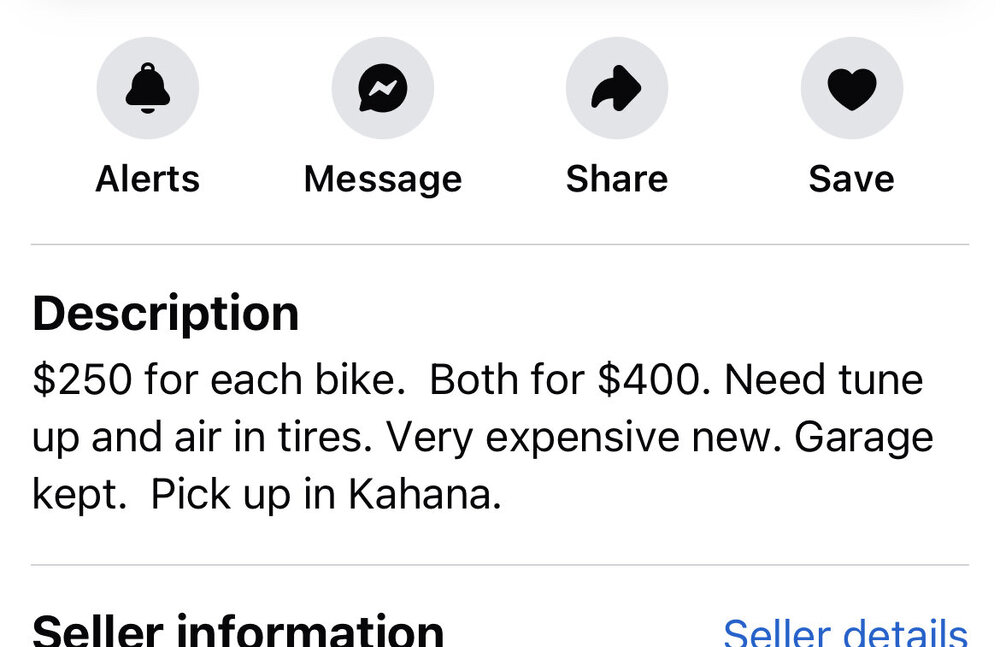Image resolution: width=1000 pixels, height=647 pixels.
Task: Share this bike listing
Action: tap(616, 89)
